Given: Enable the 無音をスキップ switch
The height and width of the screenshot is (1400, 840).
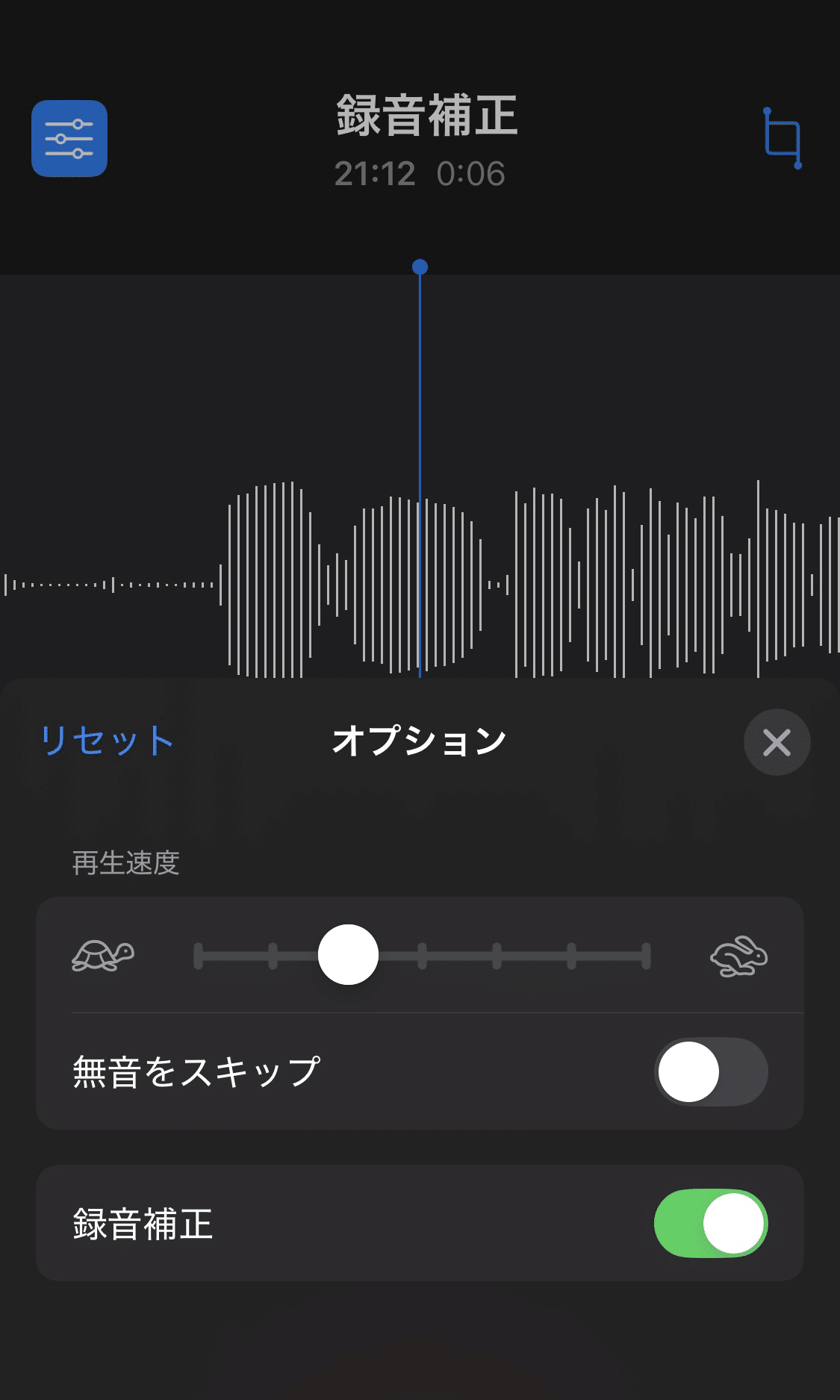Looking at the screenshot, I should pos(710,1071).
